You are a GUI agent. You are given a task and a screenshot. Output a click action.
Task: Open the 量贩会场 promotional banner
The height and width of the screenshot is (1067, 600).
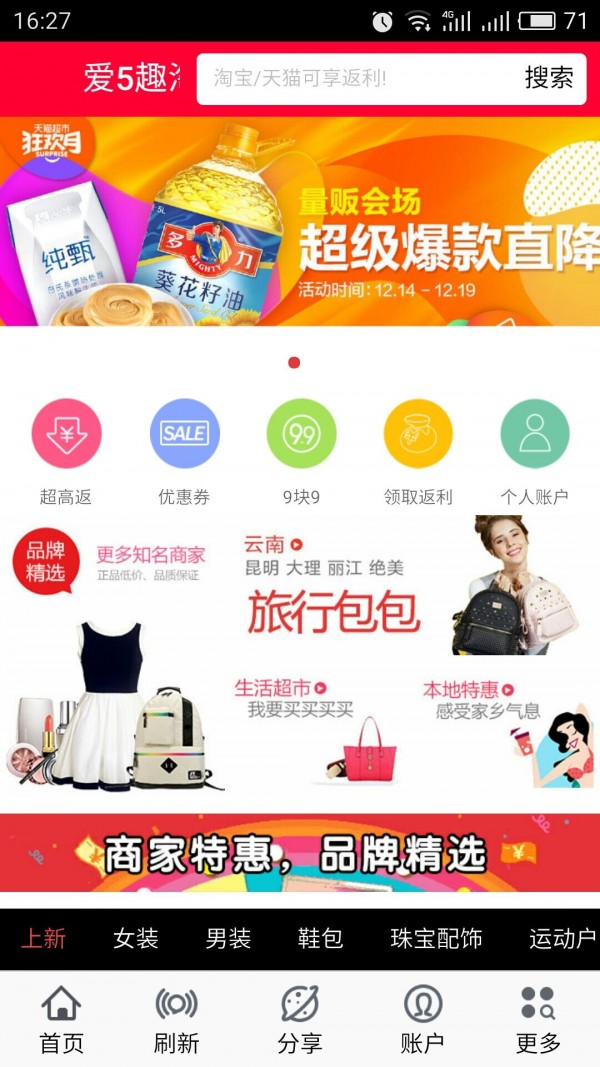pyautogui.click(x=300, y=222)
